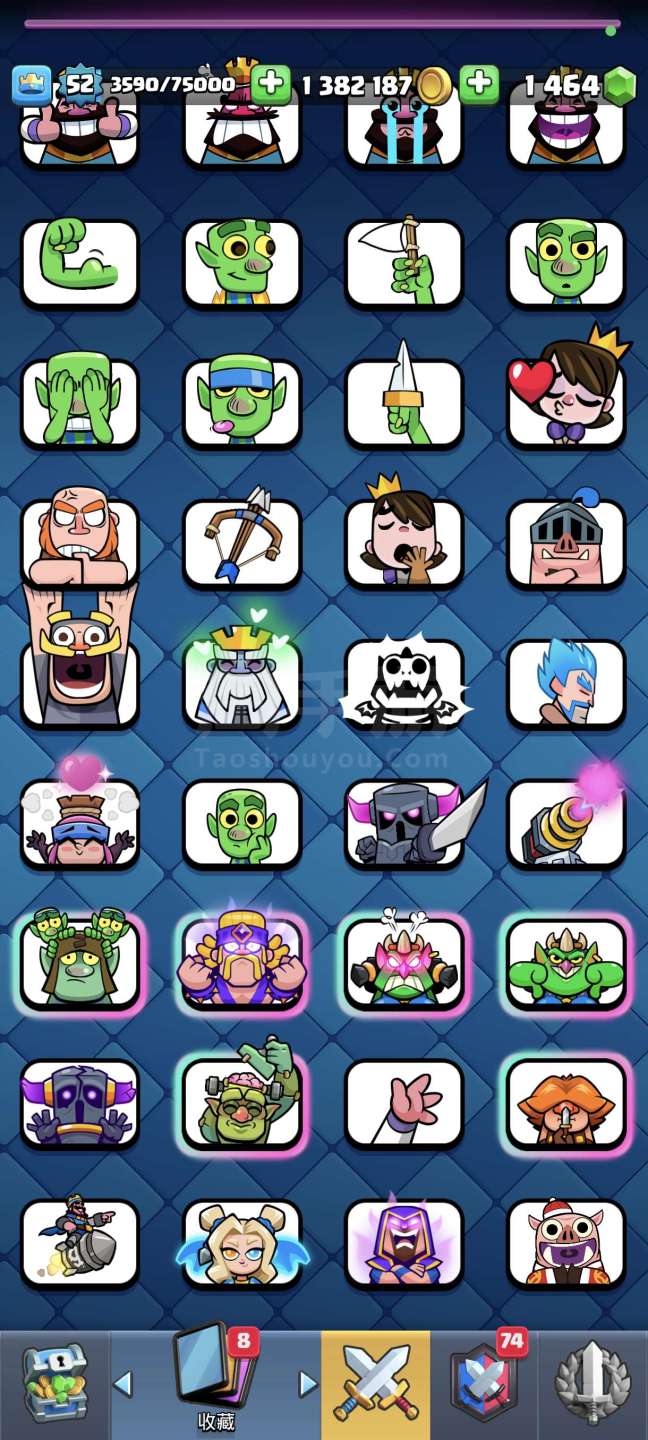The width and height of the screenshot is (648, 1440).
Task: Select the yawning princess emote
Action: tap(404, 542)
